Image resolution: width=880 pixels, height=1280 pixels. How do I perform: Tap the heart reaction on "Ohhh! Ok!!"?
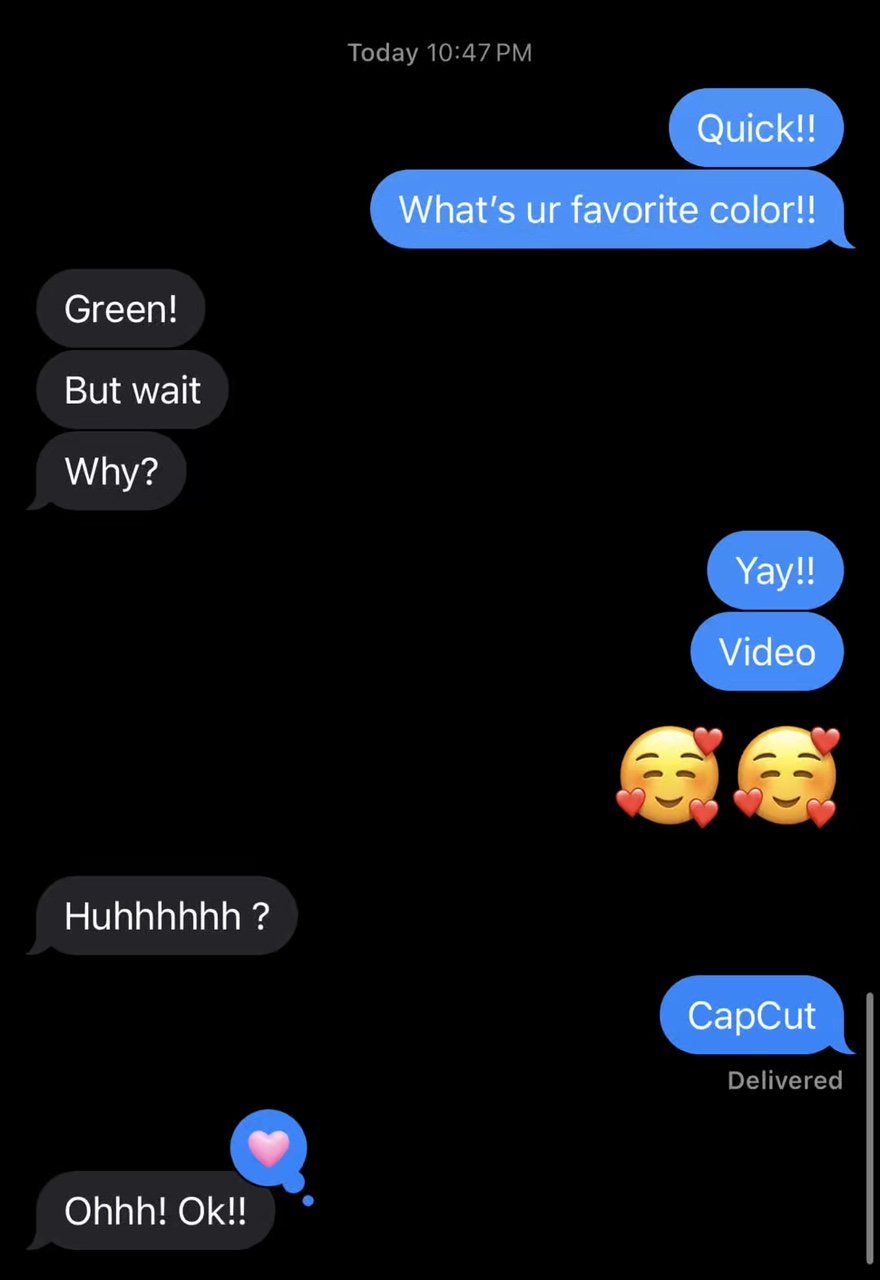(268, 1148)
